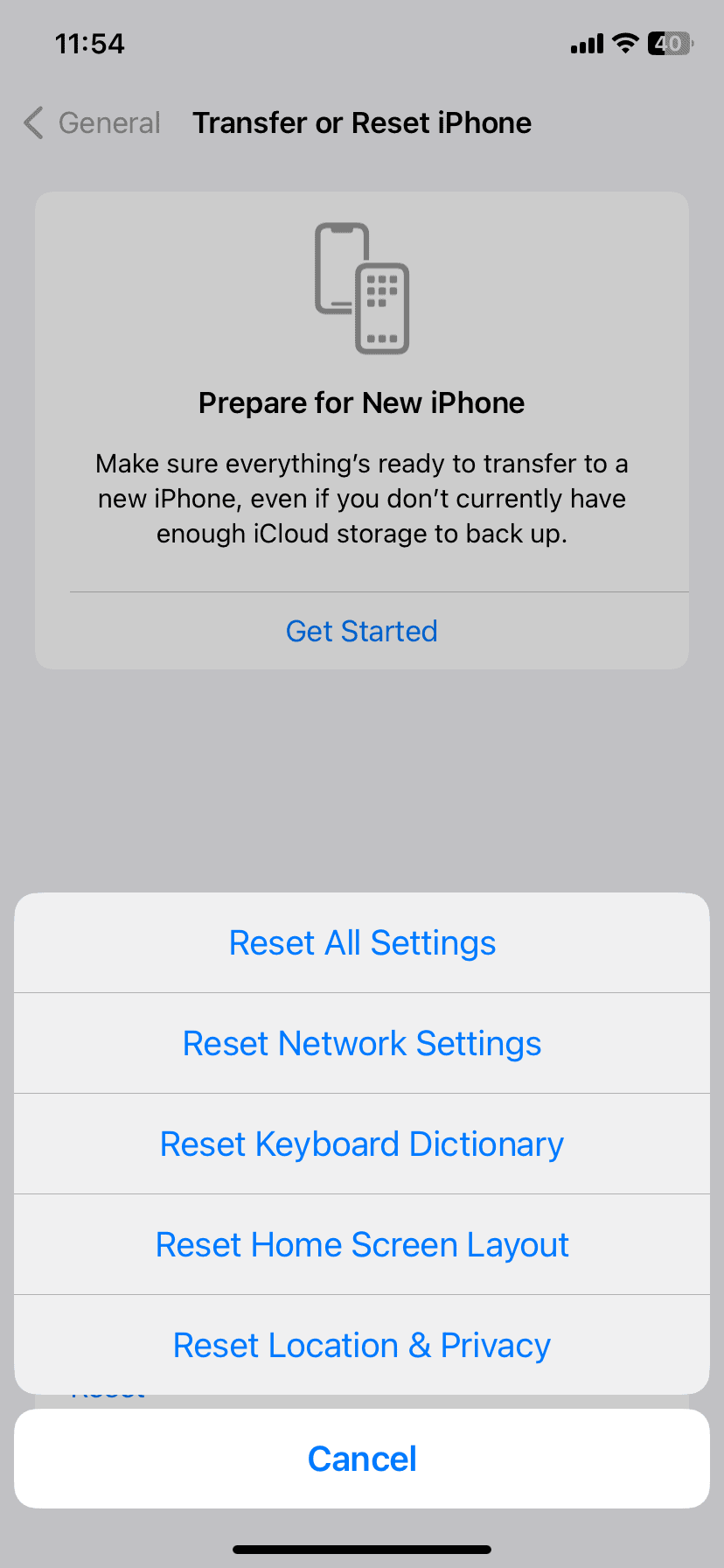Choose Reset Location & Privacy

(x=362, y=1346)
